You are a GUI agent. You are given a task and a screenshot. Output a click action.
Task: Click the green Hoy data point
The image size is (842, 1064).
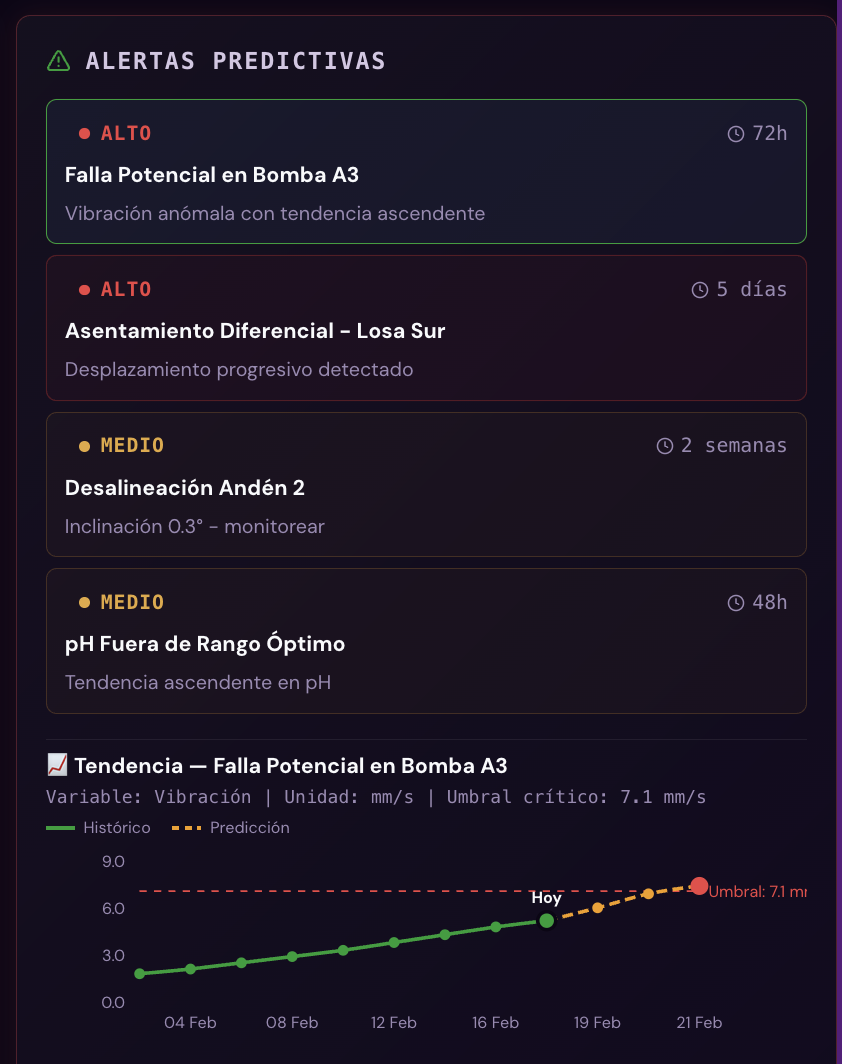pos(547,920)
